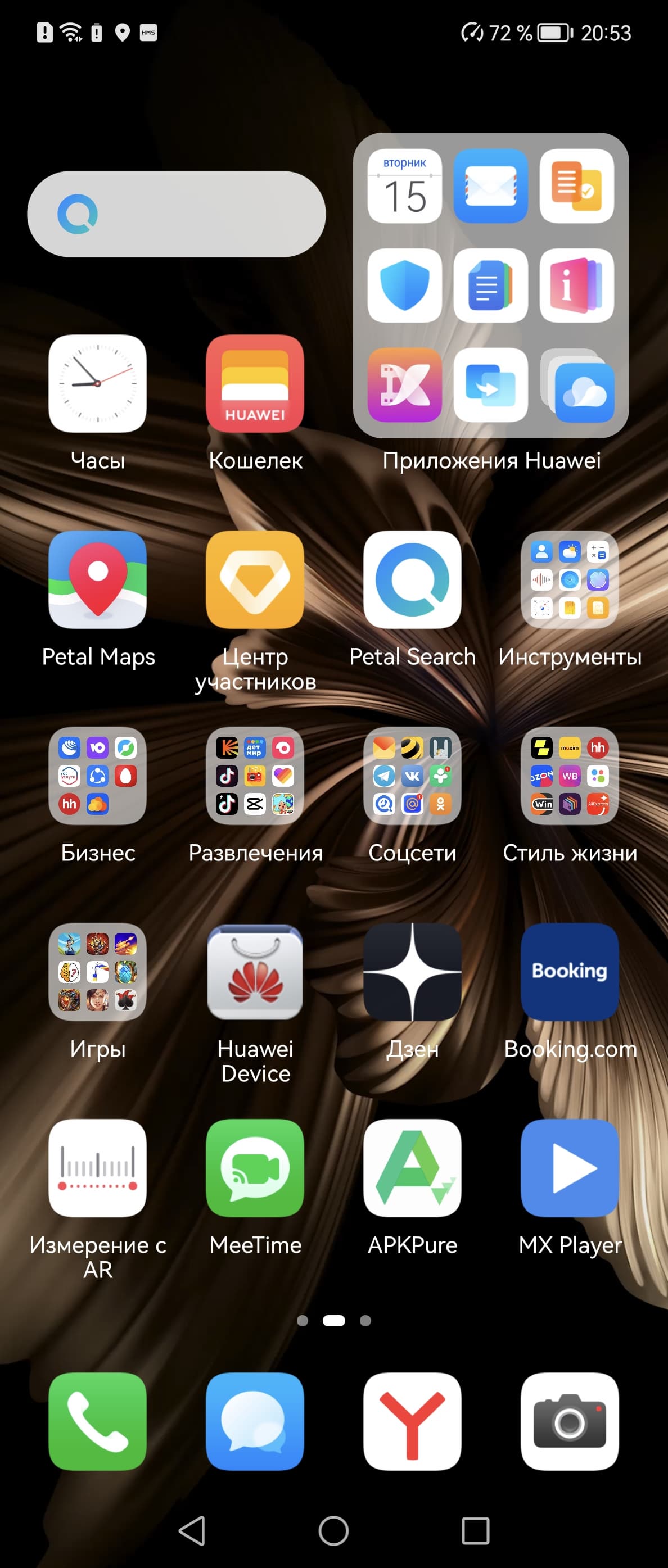Image resolution: width=668 pixels, height=1568 pixels.
Task: Launch the Petal Search app
Action: point(412,579)
